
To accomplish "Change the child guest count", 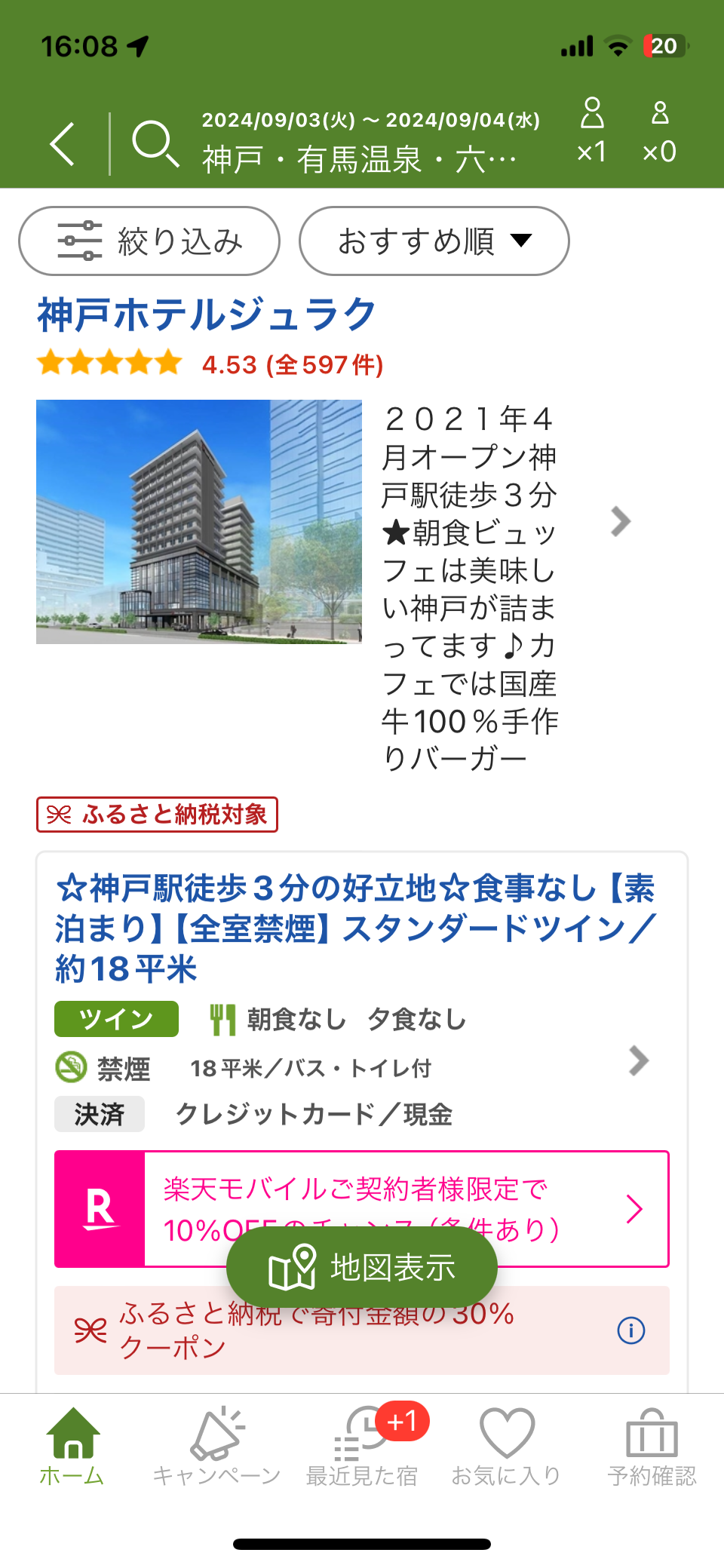I will tap(660, 131).
